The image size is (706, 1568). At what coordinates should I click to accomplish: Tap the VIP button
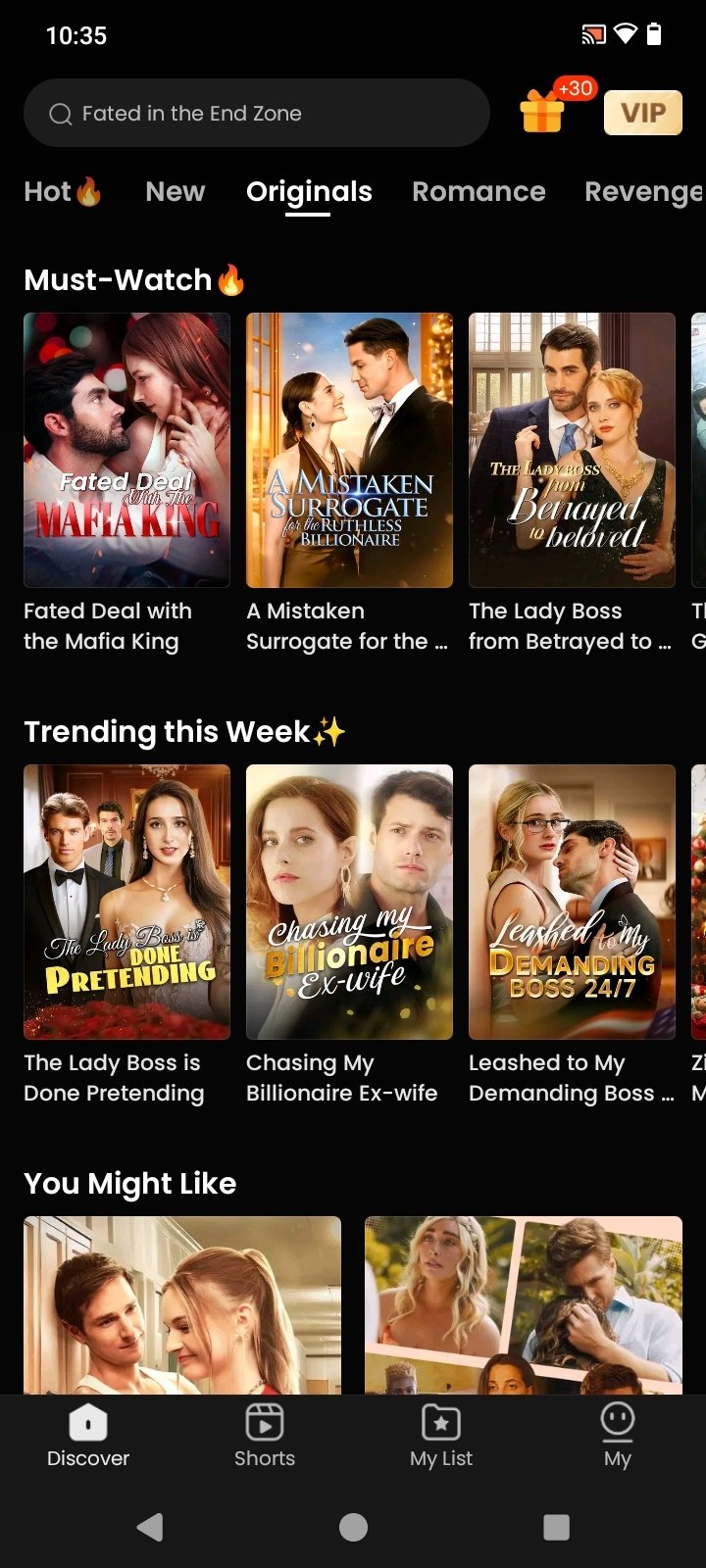(x=642, y=113)
